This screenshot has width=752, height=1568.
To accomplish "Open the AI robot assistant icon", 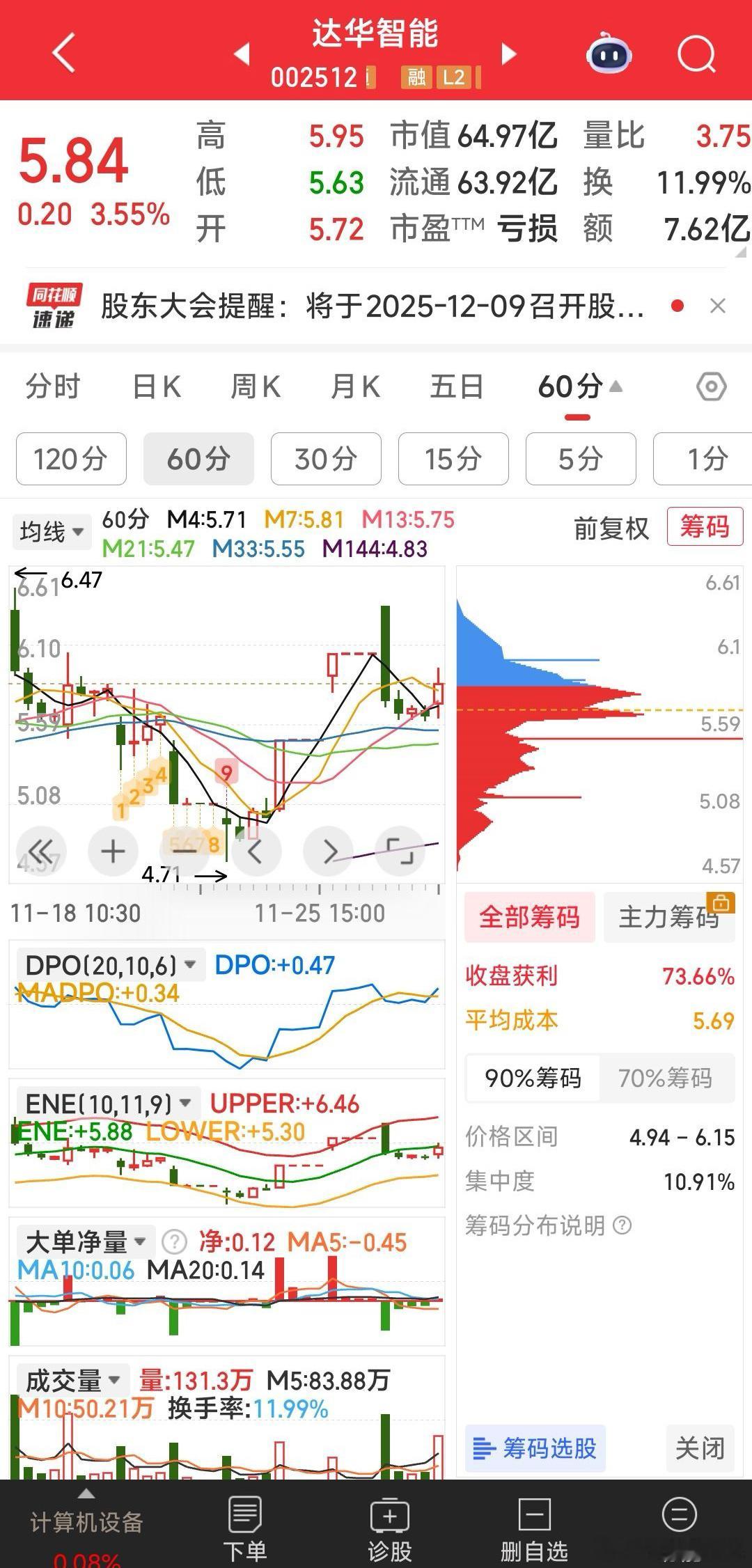I will coord(609,53).
